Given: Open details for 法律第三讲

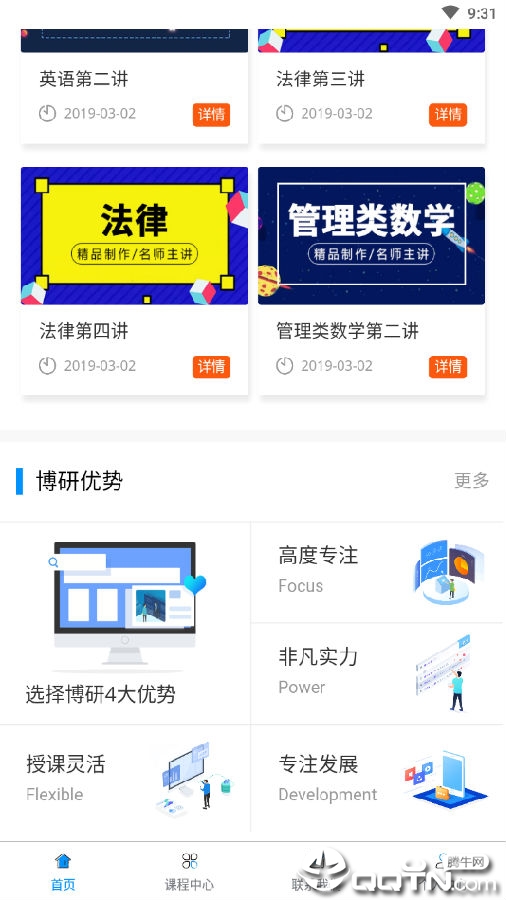Looking at the screenshot, I should point(448,114).
